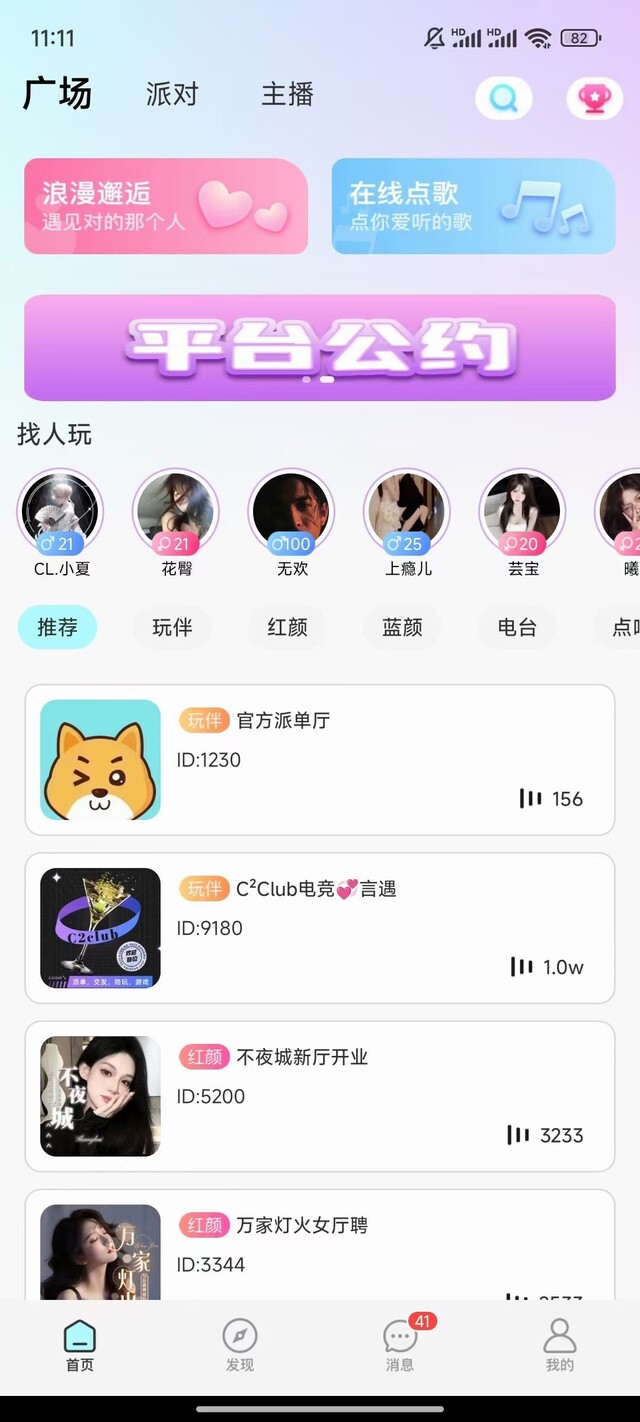View 芸宝's profile avatar
640x1422 pixels.
[x=522, y=511]
